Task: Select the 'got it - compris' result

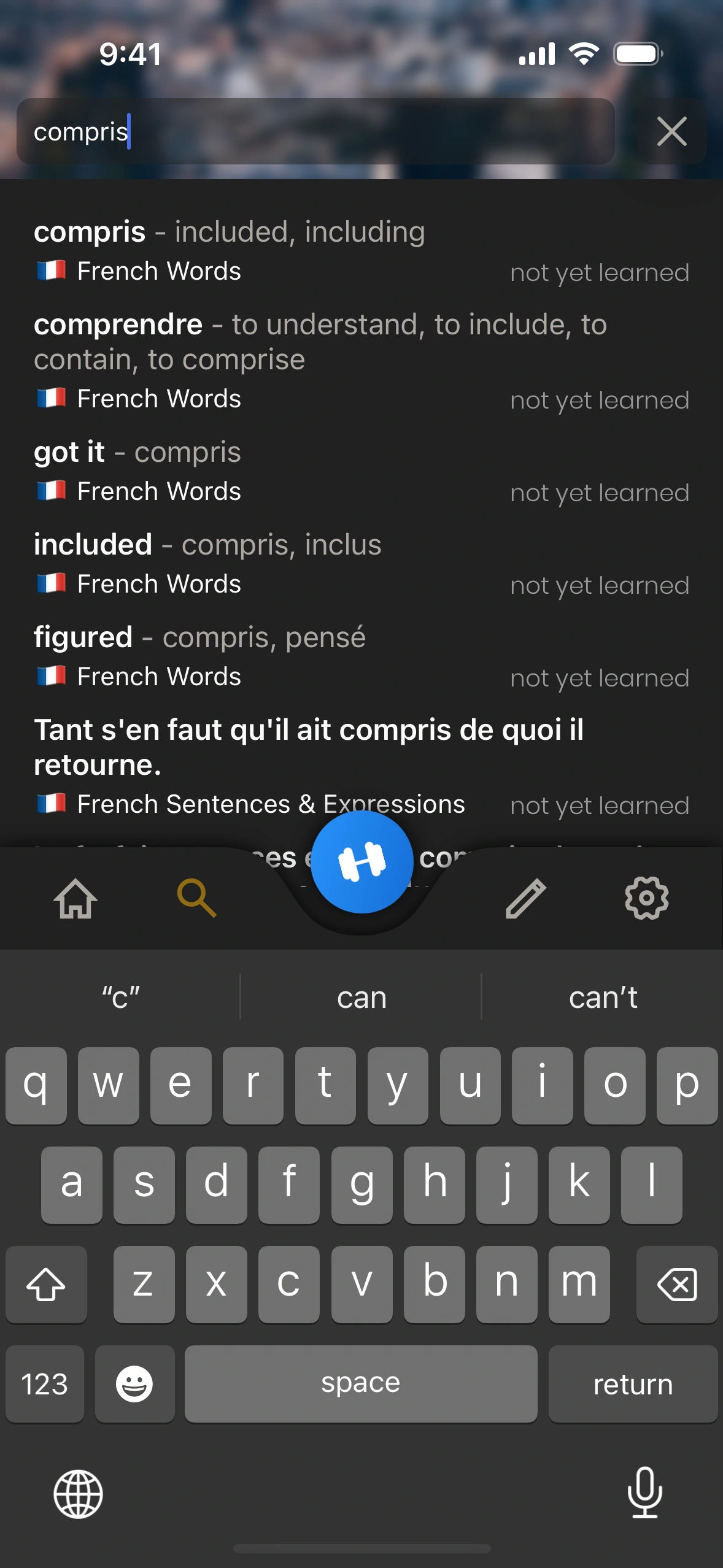Action: (x=361, y=471)
